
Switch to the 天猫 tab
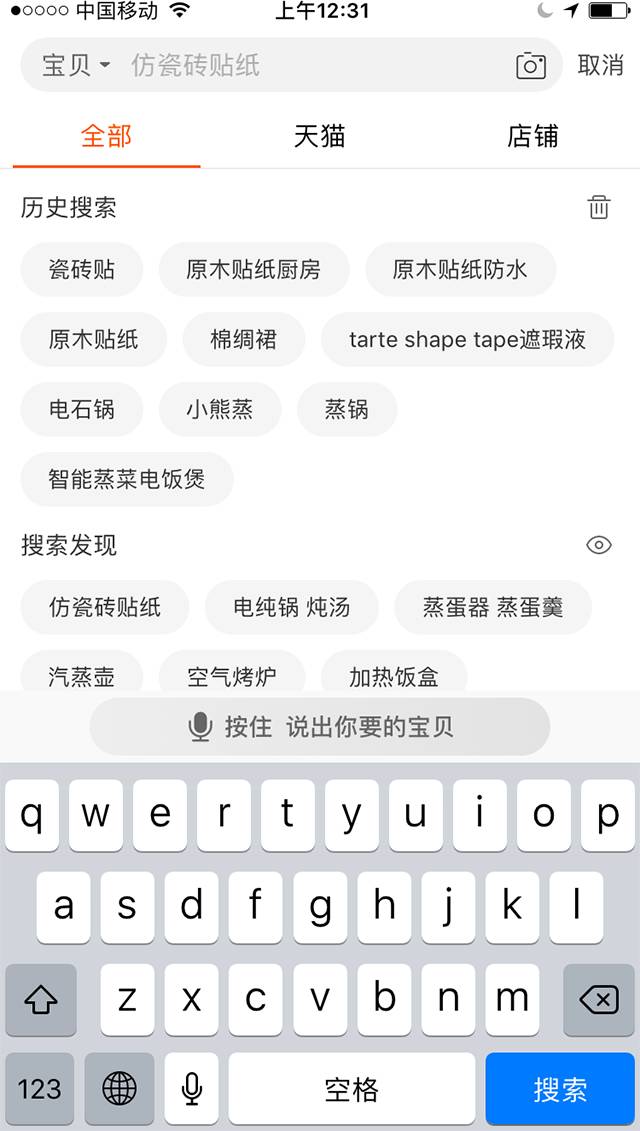pos(320,136)
